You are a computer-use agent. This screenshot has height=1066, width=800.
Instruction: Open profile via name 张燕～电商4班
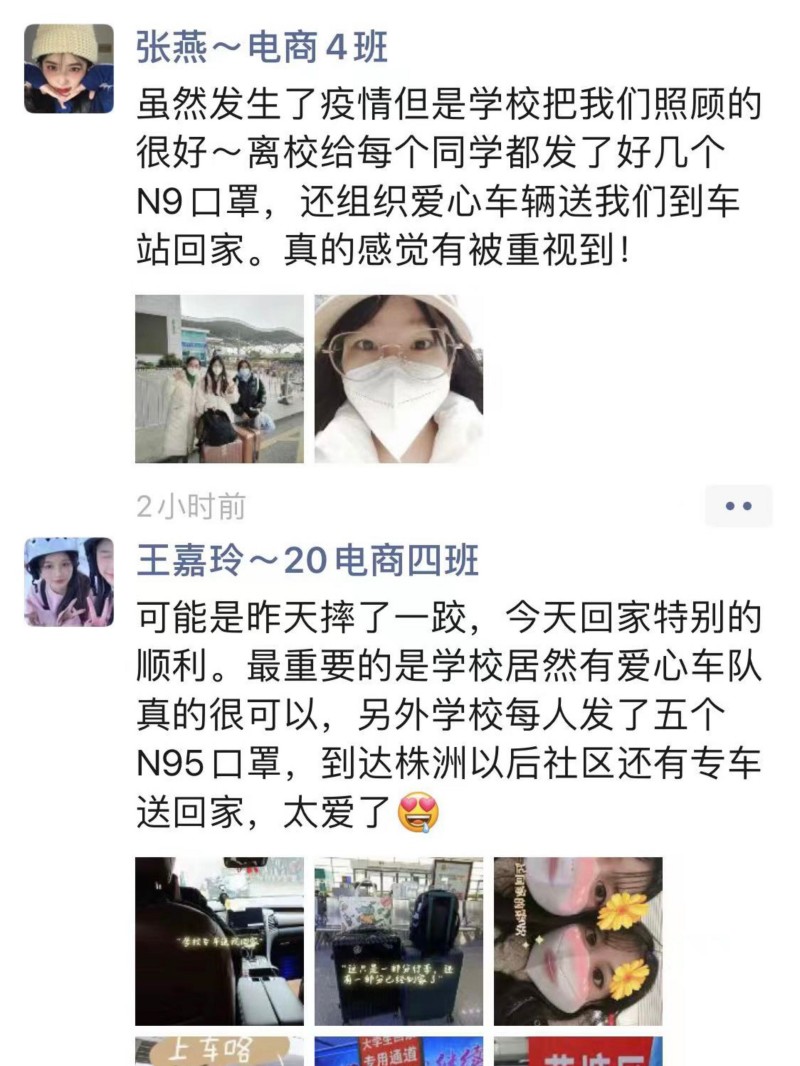[x=262, y=47]
